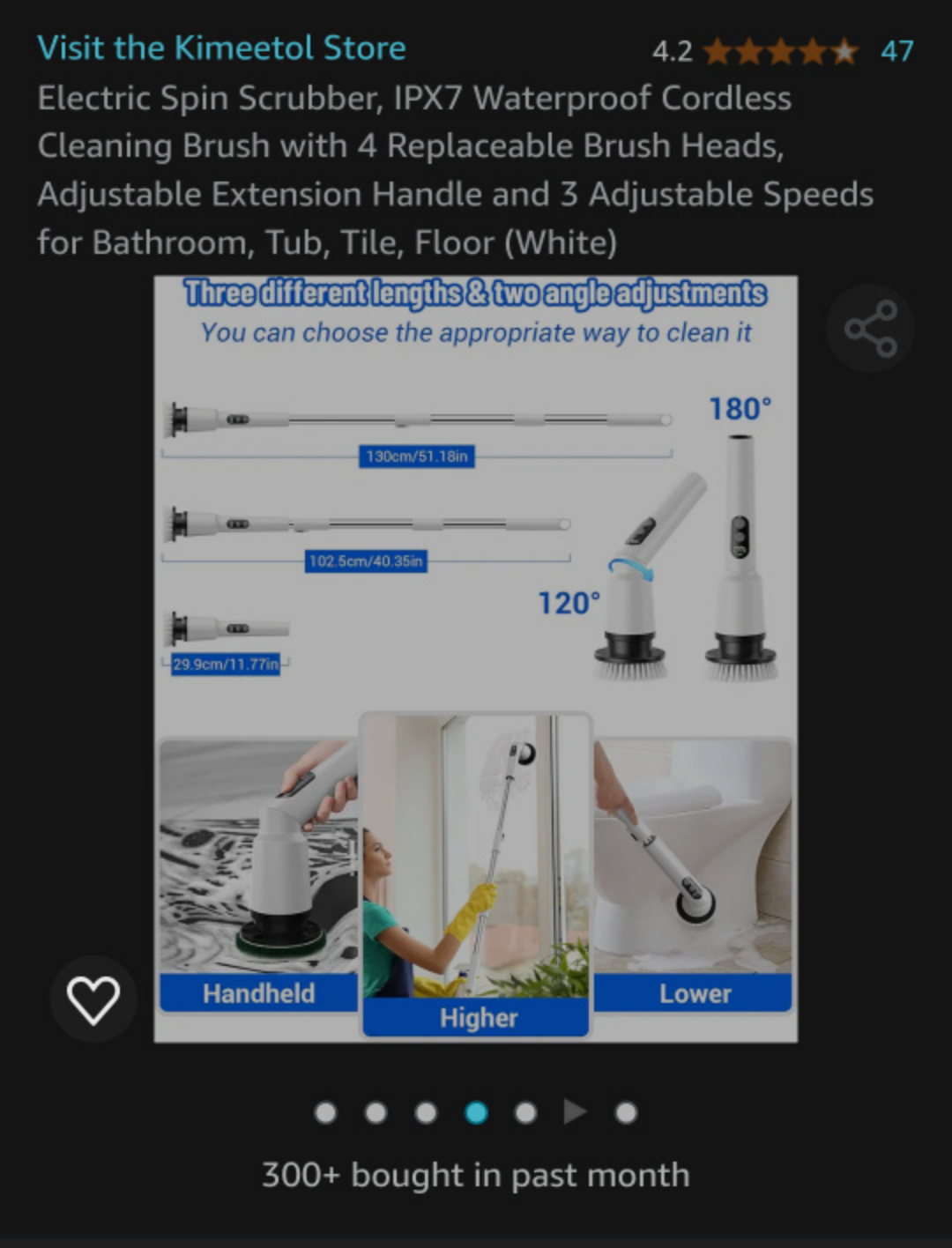Select the last image dot

click(x=626, y=1113)
